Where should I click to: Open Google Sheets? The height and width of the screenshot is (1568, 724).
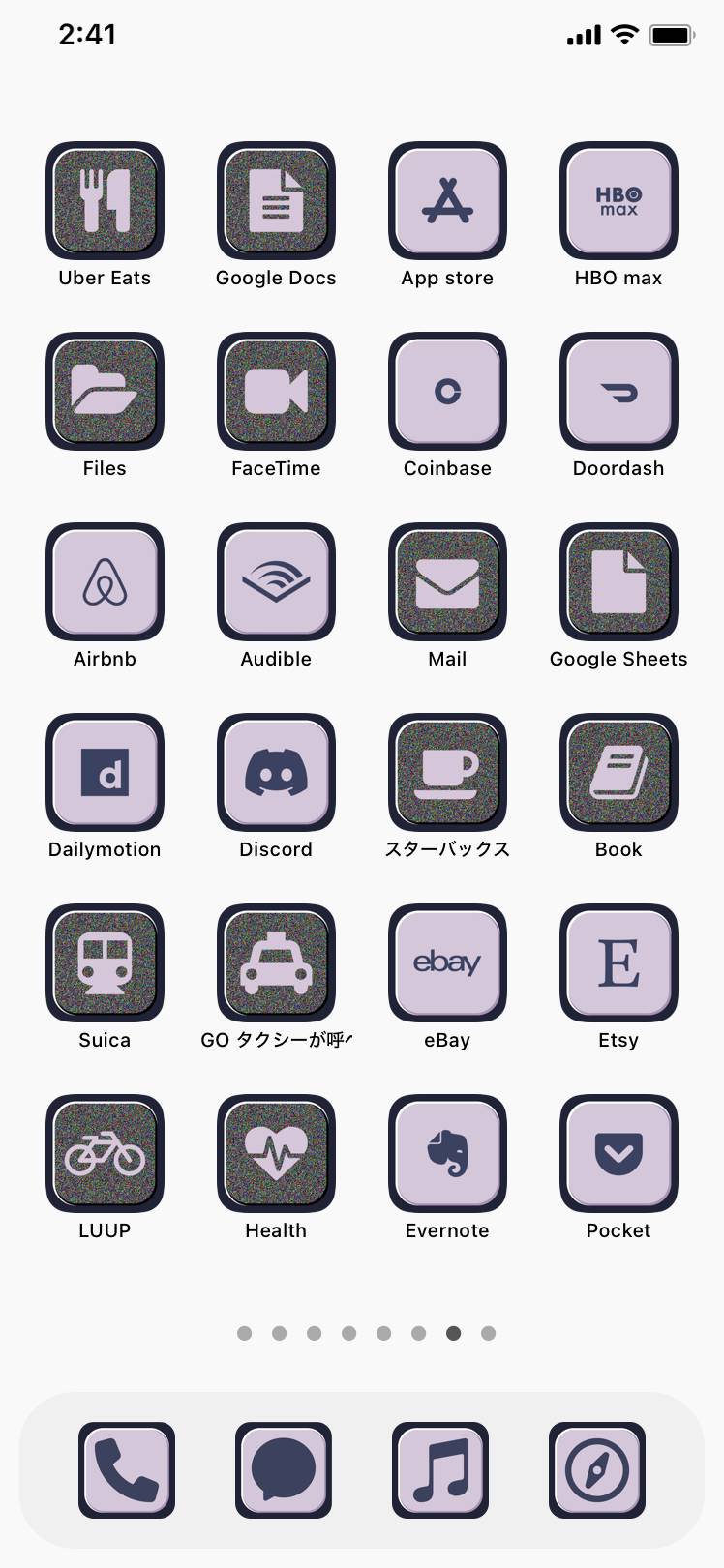(x=618, y=582)
